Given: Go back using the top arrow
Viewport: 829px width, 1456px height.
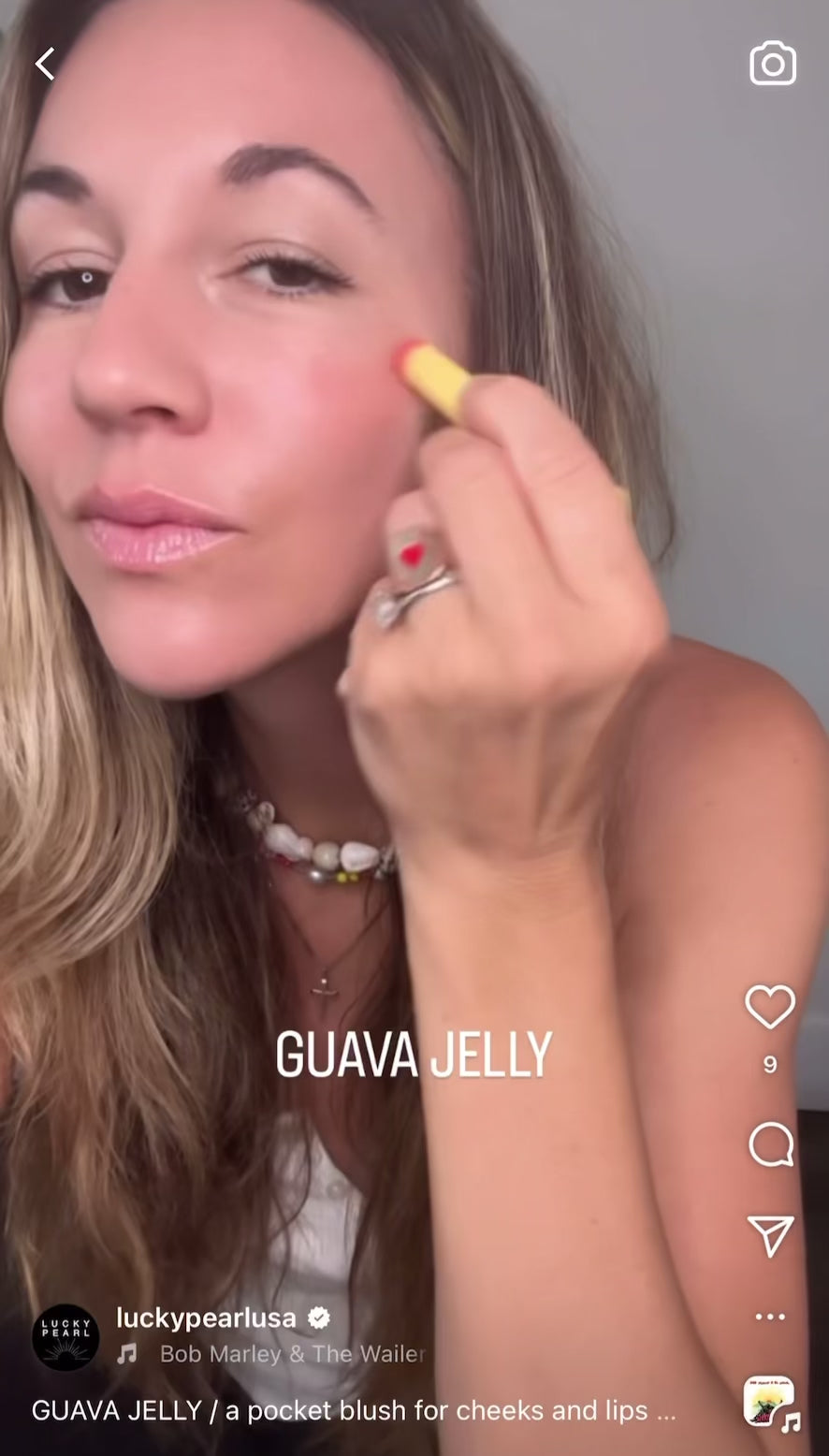Looking at the screenshot, I should point(45,65).
